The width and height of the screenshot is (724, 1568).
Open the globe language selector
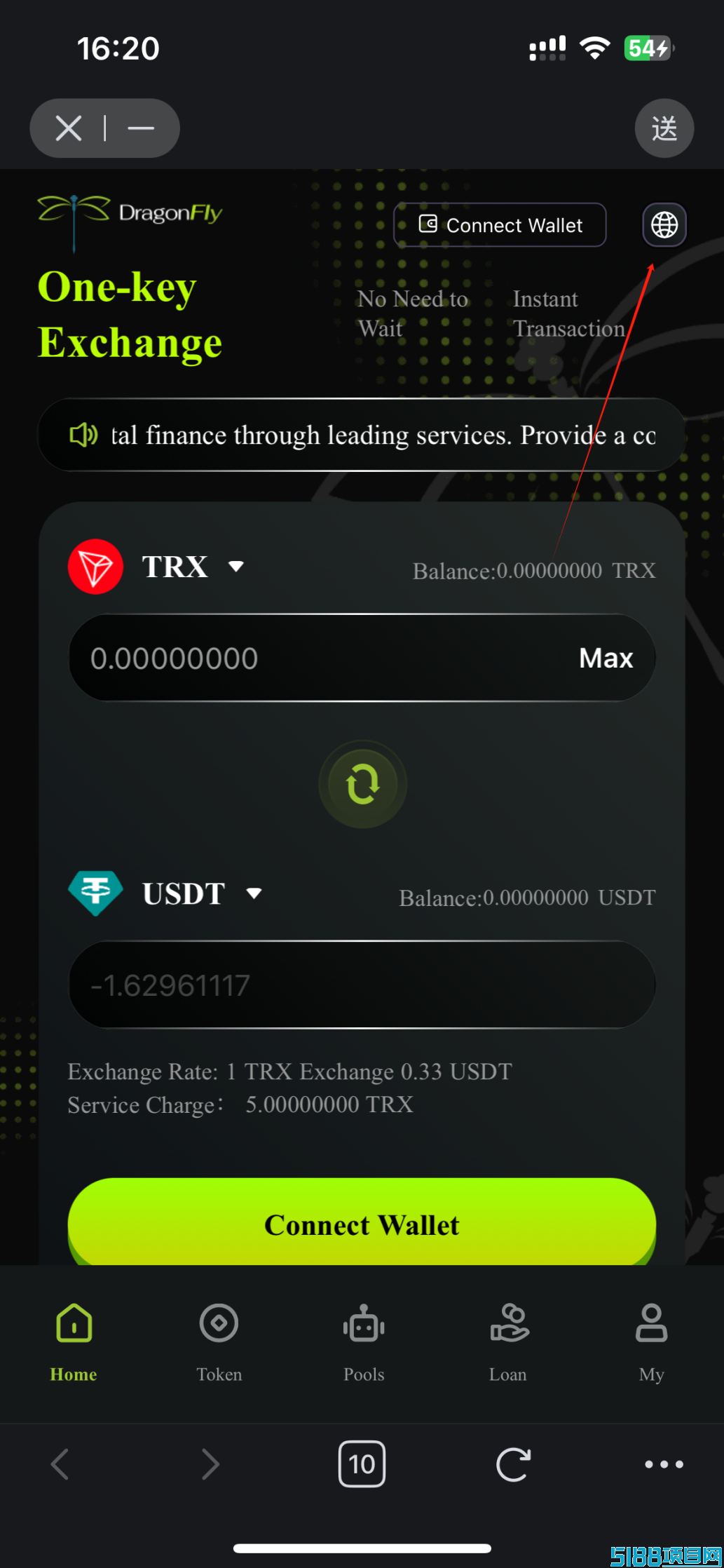[x=664, y=225]
